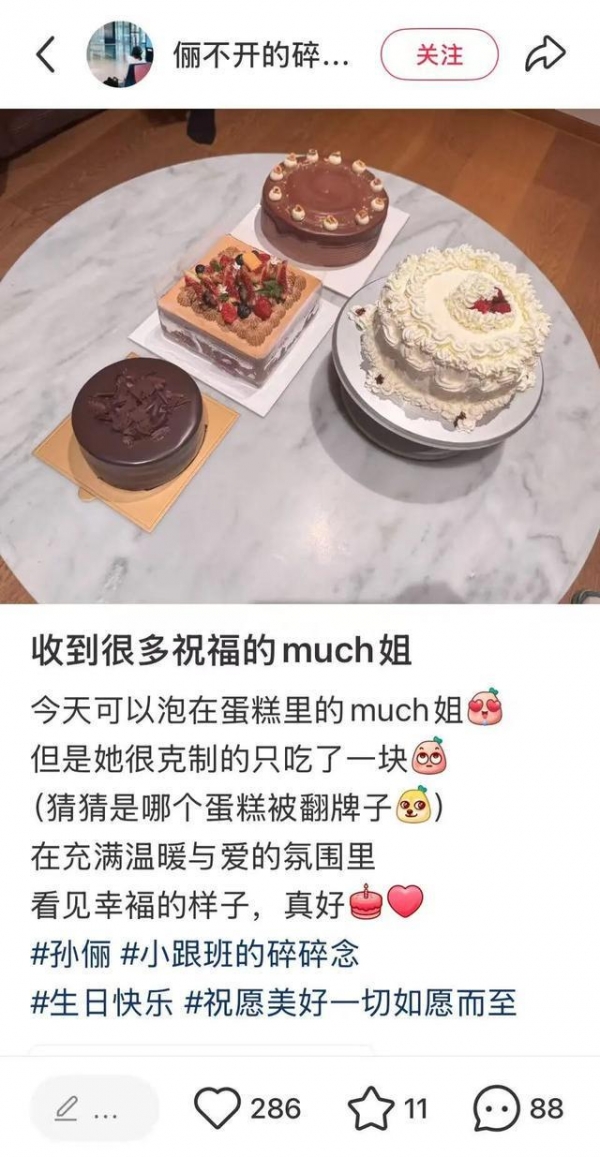
Task: Tap the comment input box
Action: click(x=95, y=1108)
